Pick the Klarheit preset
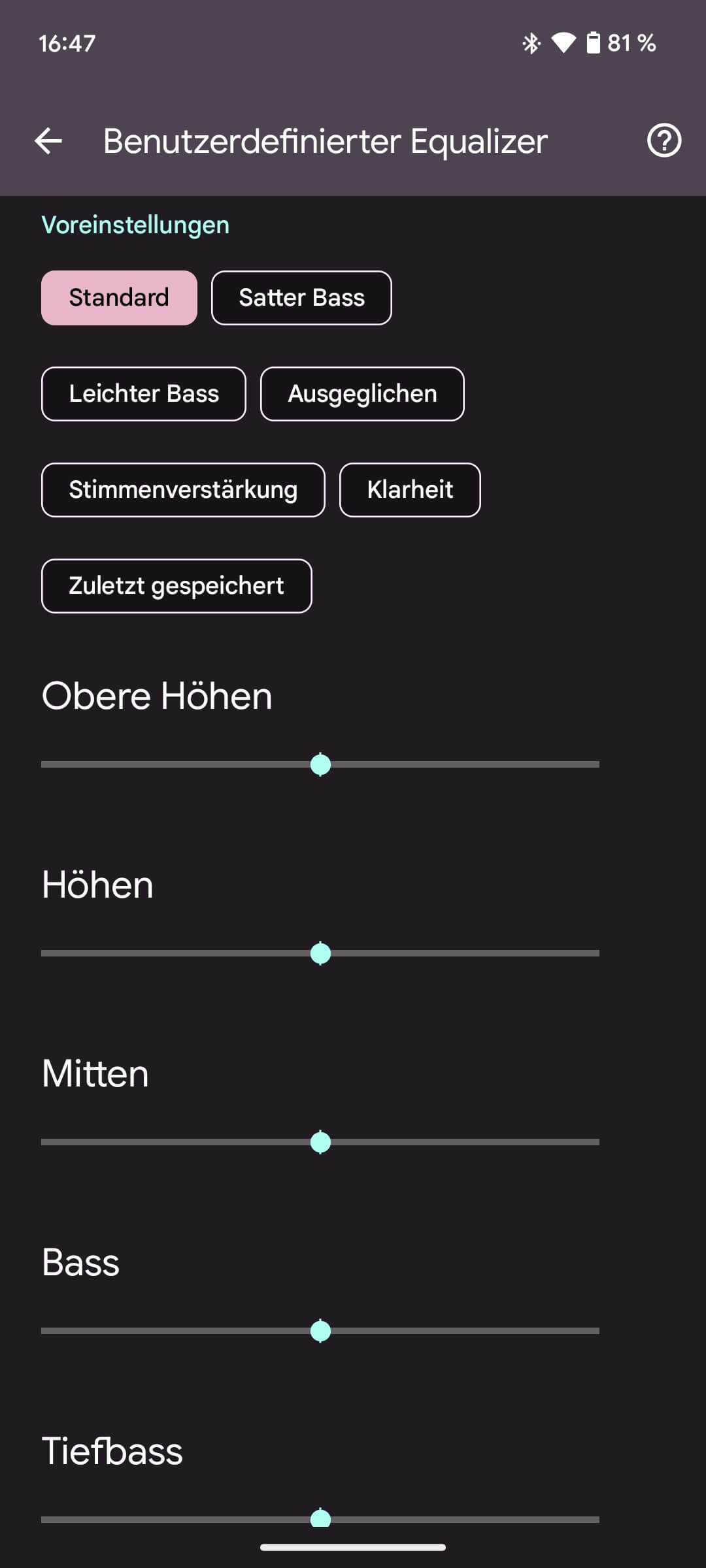The image size is (706, 1568). [x=410, y=490]
